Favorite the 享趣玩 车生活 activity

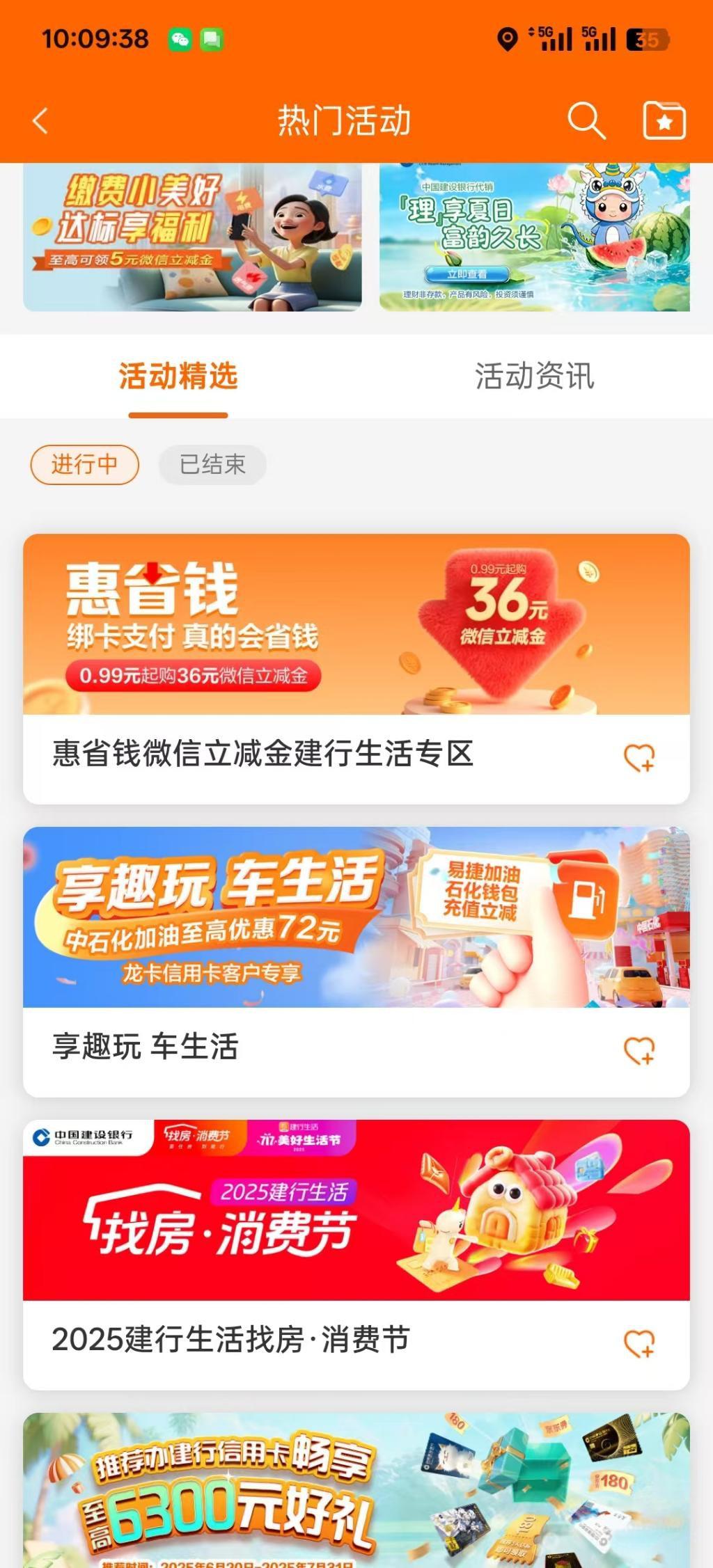(638, 1050)
